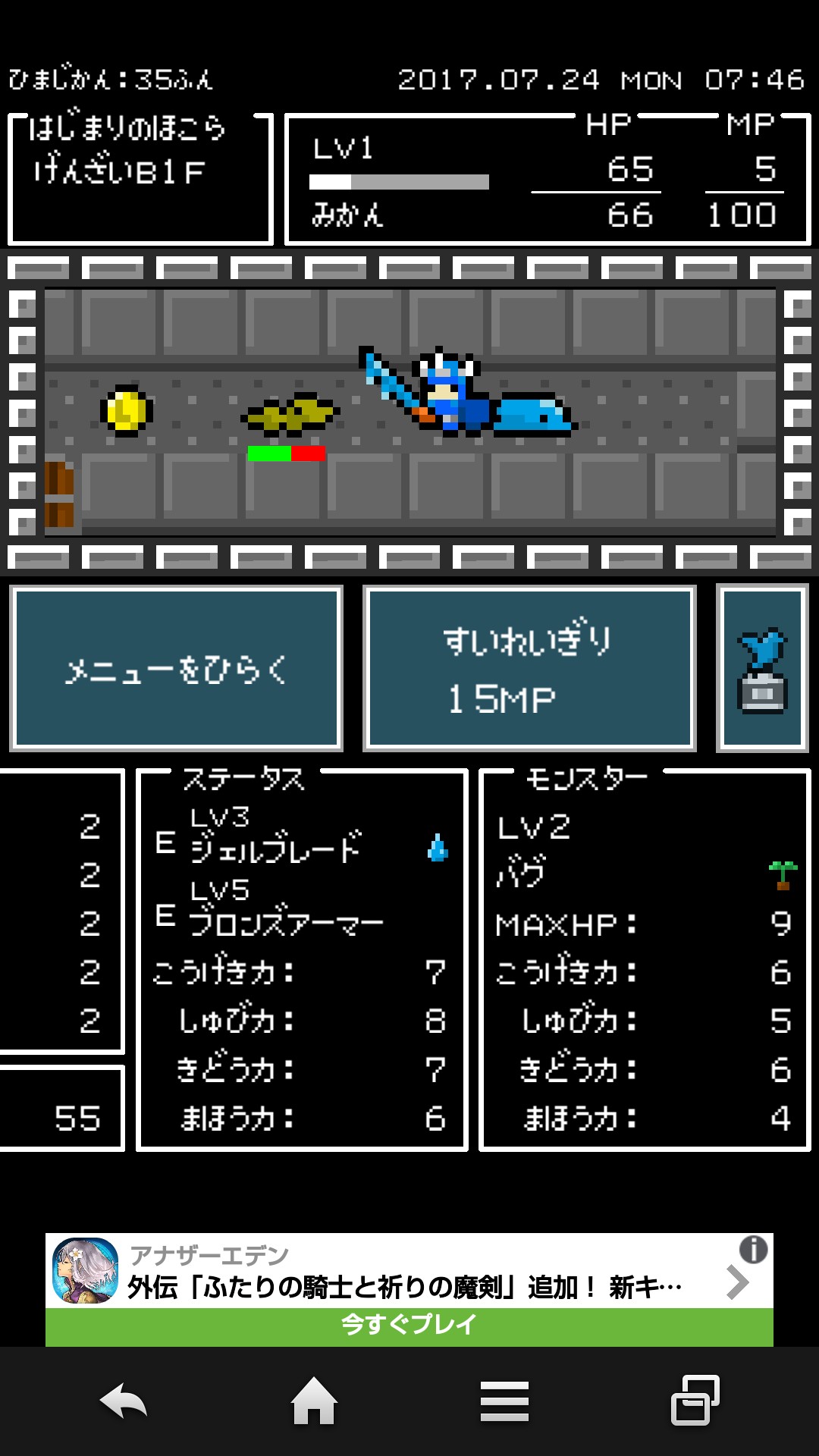Go back with the system back button

[124, 1401]
